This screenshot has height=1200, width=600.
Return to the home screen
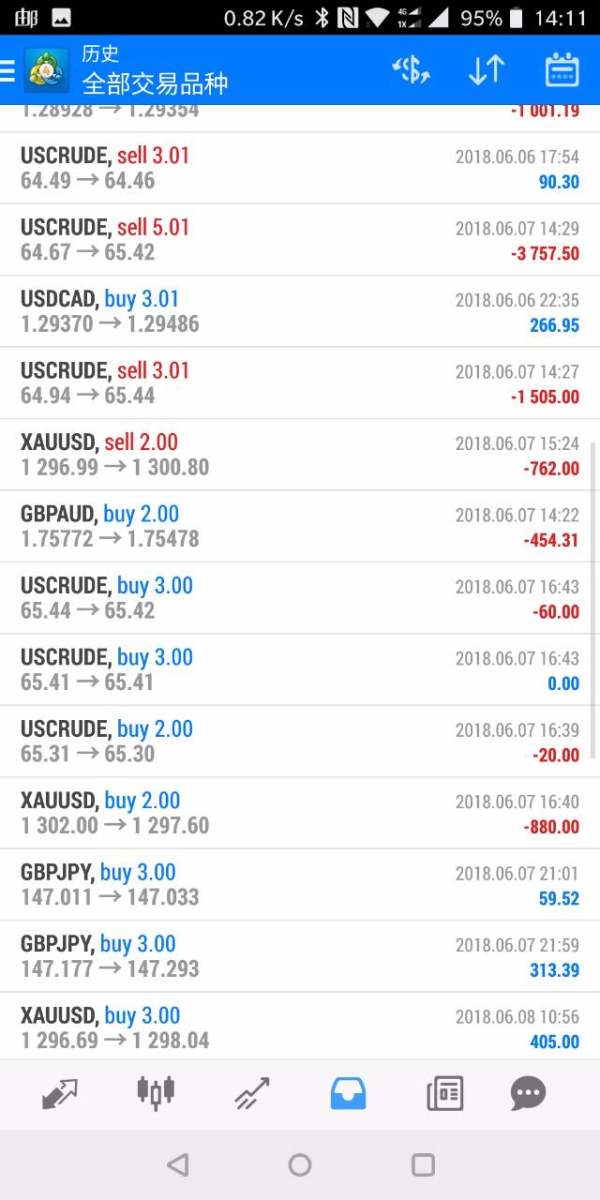point(300,1165)
